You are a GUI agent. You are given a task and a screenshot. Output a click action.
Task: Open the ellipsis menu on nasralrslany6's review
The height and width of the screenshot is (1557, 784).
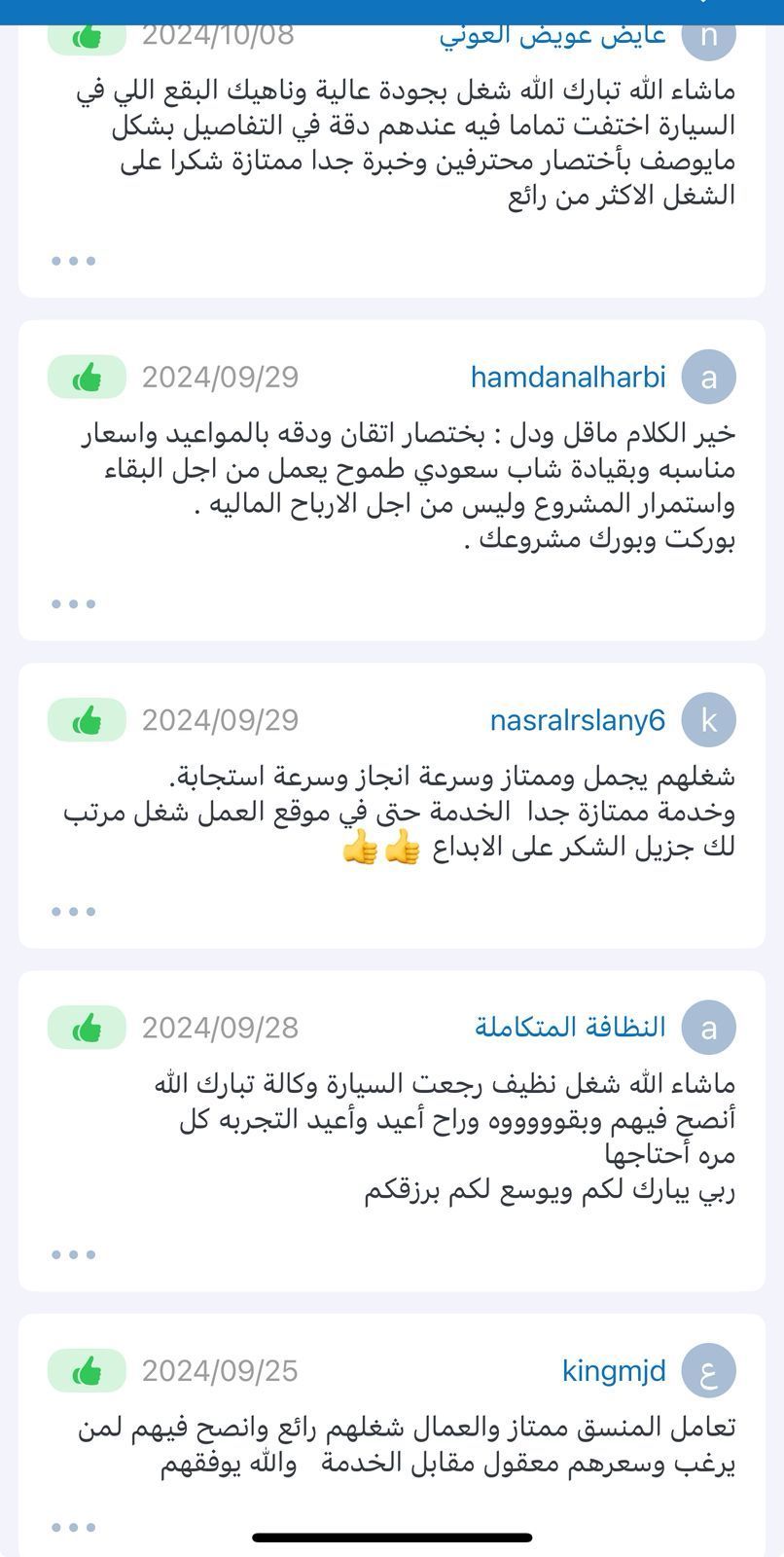tap(73, 912)
